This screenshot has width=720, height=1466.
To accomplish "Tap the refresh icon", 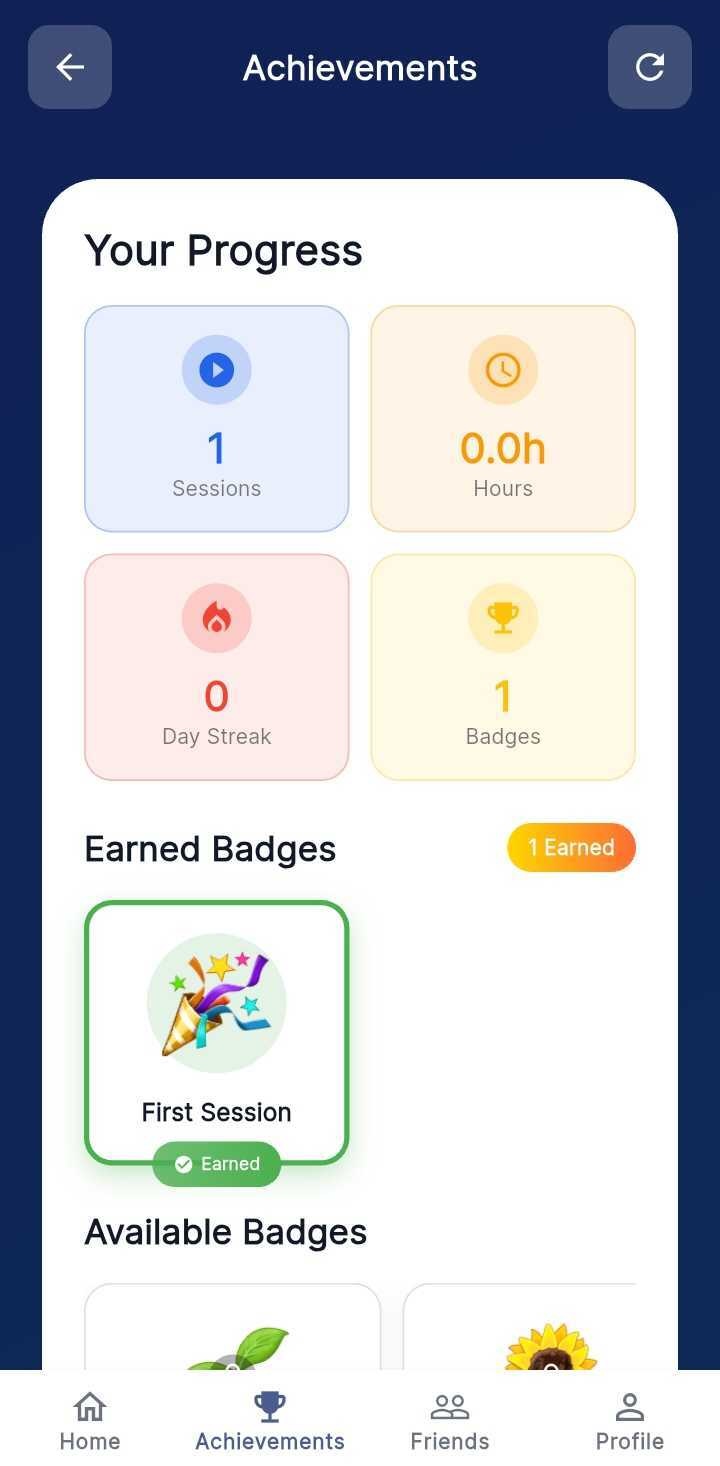I will pos(650,67).
